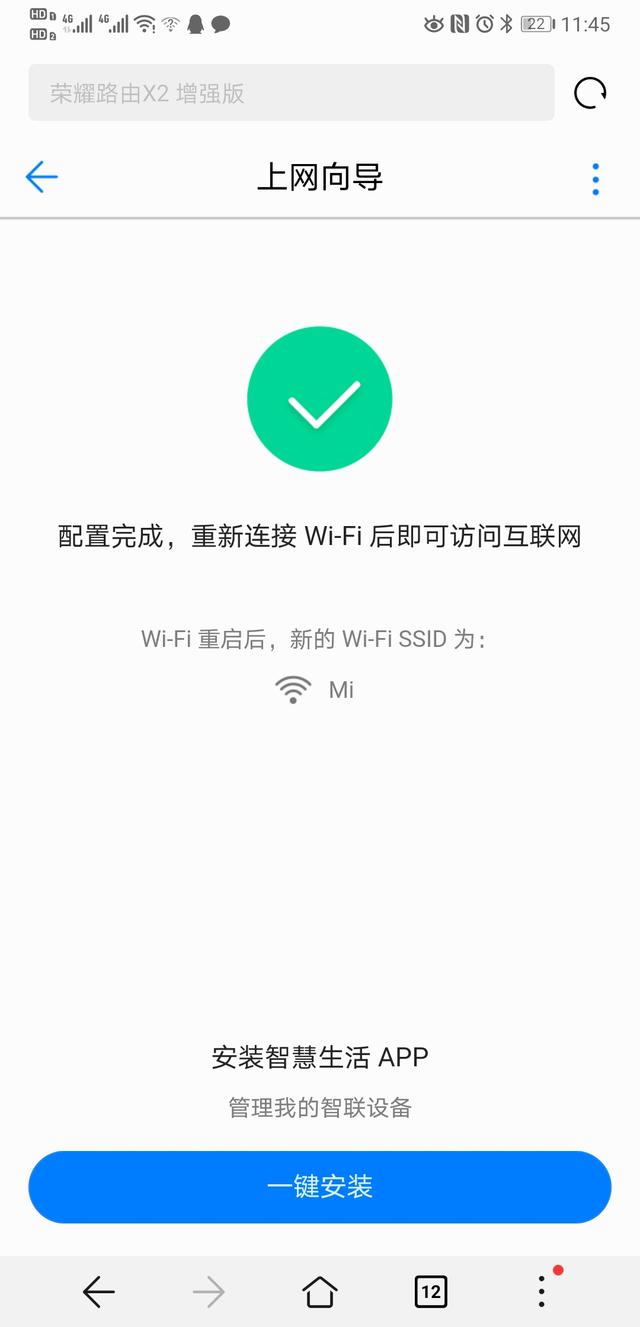
Task: Open the tab switcher showing 12 tabs
Action: coord(431,1292)
